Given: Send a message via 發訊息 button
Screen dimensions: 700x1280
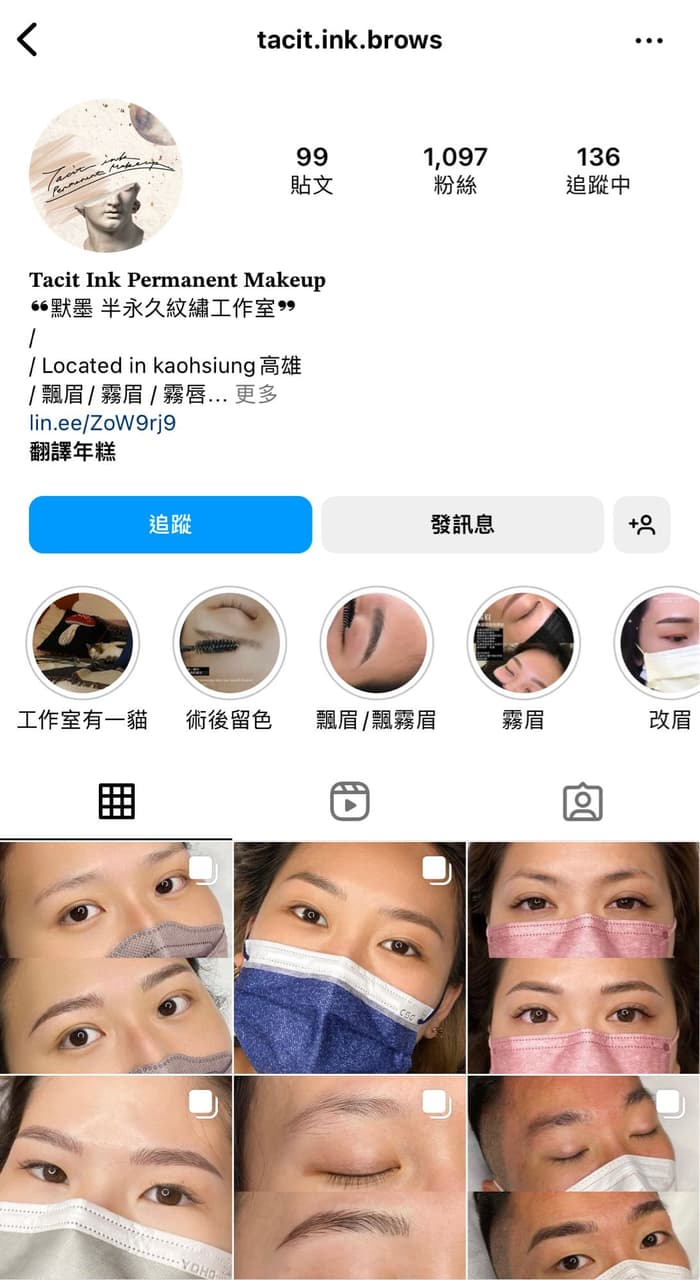Looking at the screenshot, I should tap(462, 525).
